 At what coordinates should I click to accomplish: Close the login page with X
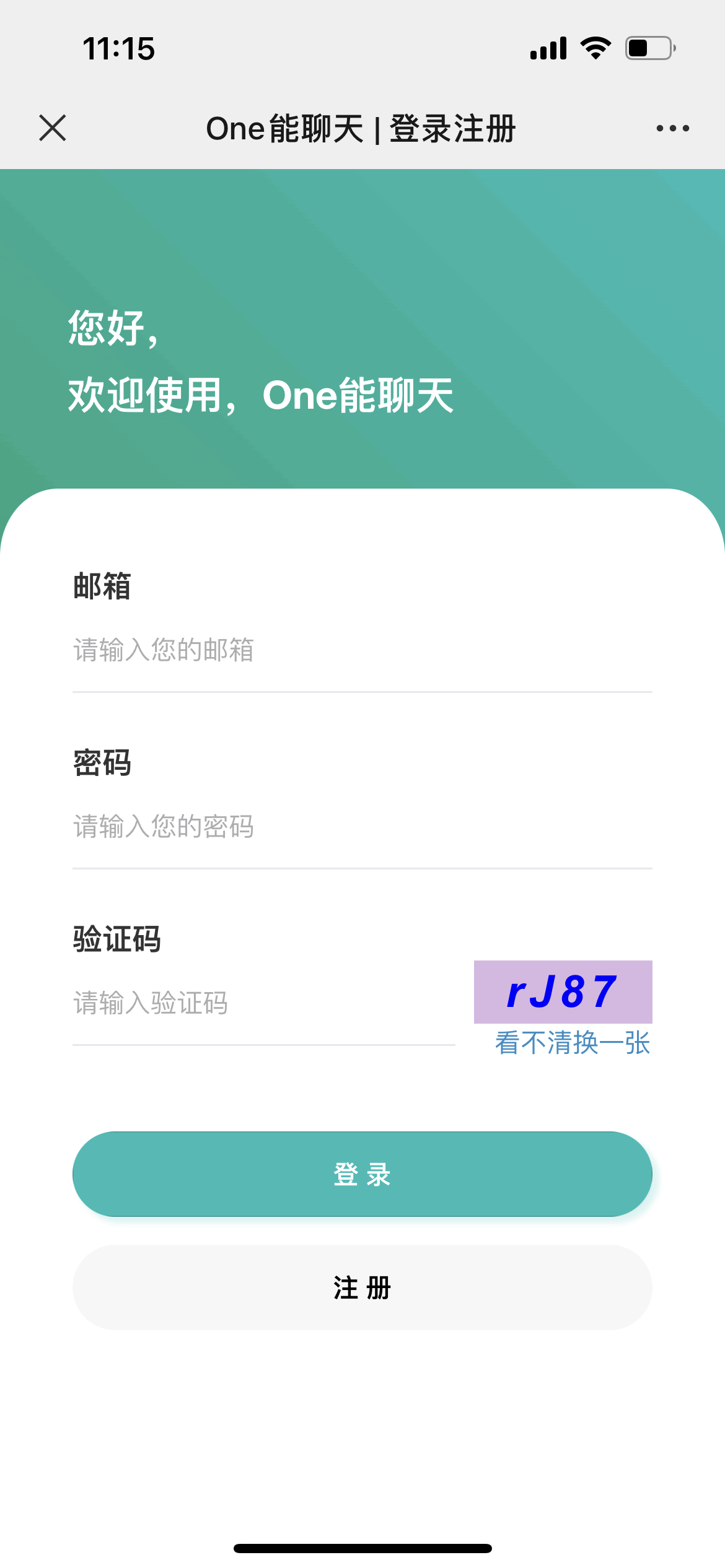pos(53,128)
